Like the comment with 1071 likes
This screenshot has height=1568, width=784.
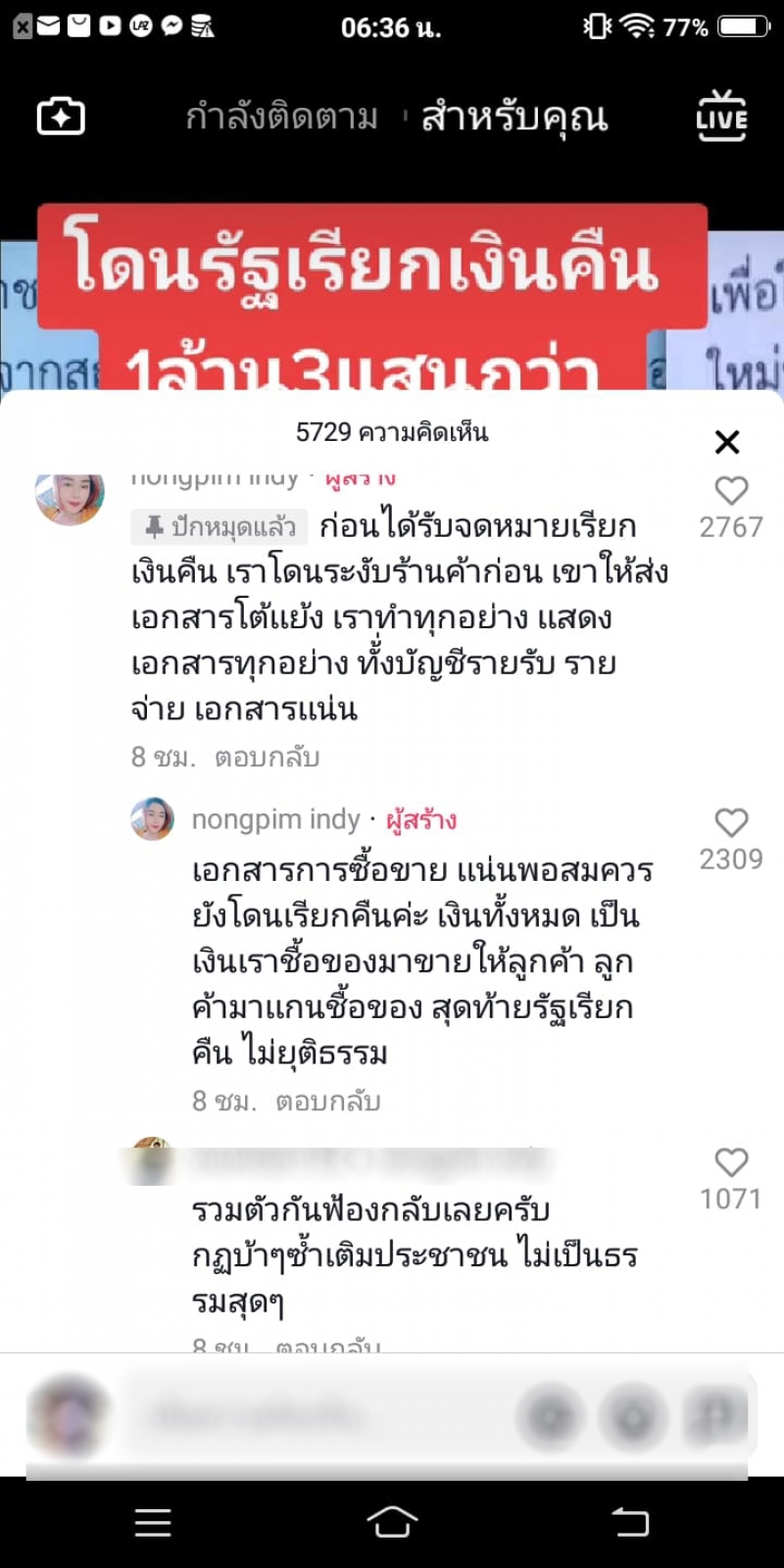click(731, 1162)
